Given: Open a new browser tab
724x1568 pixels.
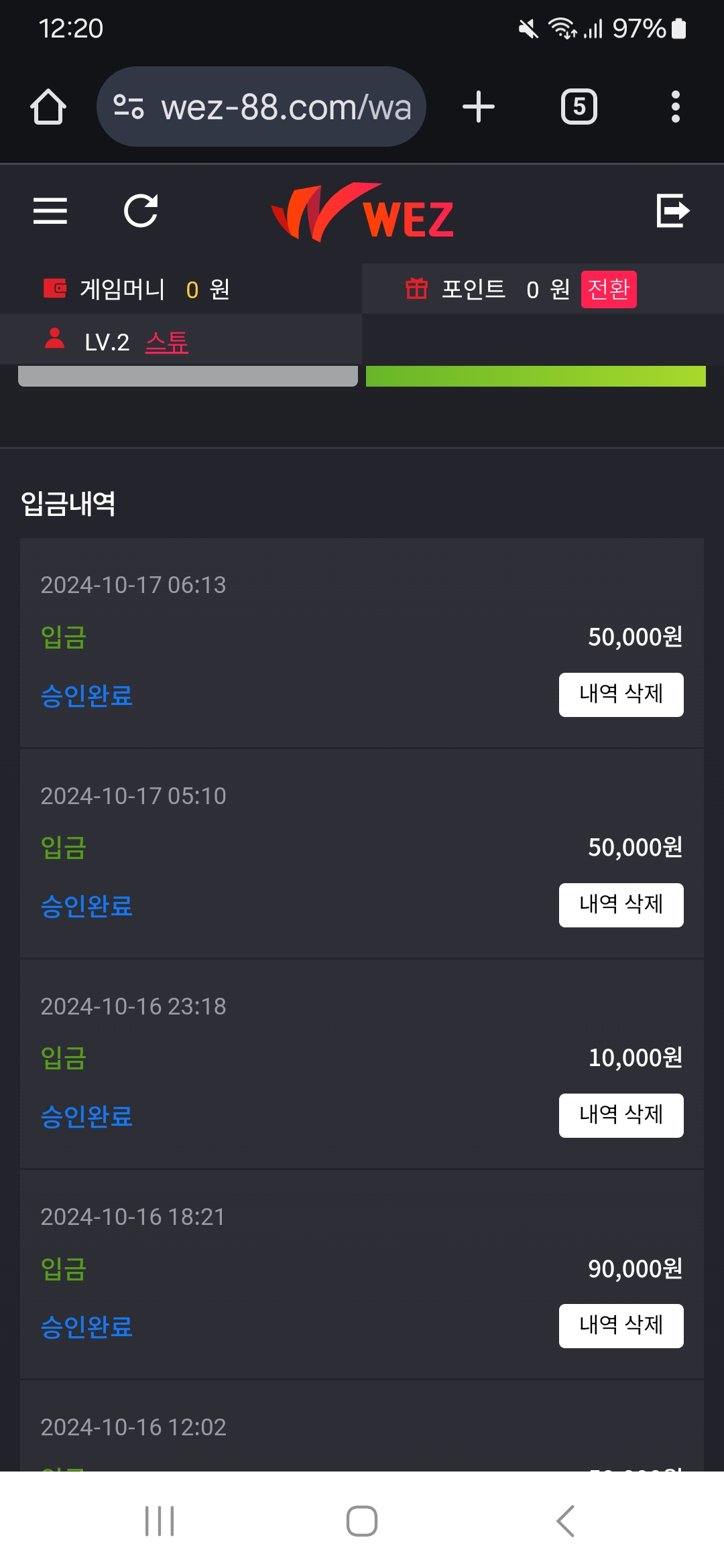Looking at the screenshot, I should (x=479, y=107).
